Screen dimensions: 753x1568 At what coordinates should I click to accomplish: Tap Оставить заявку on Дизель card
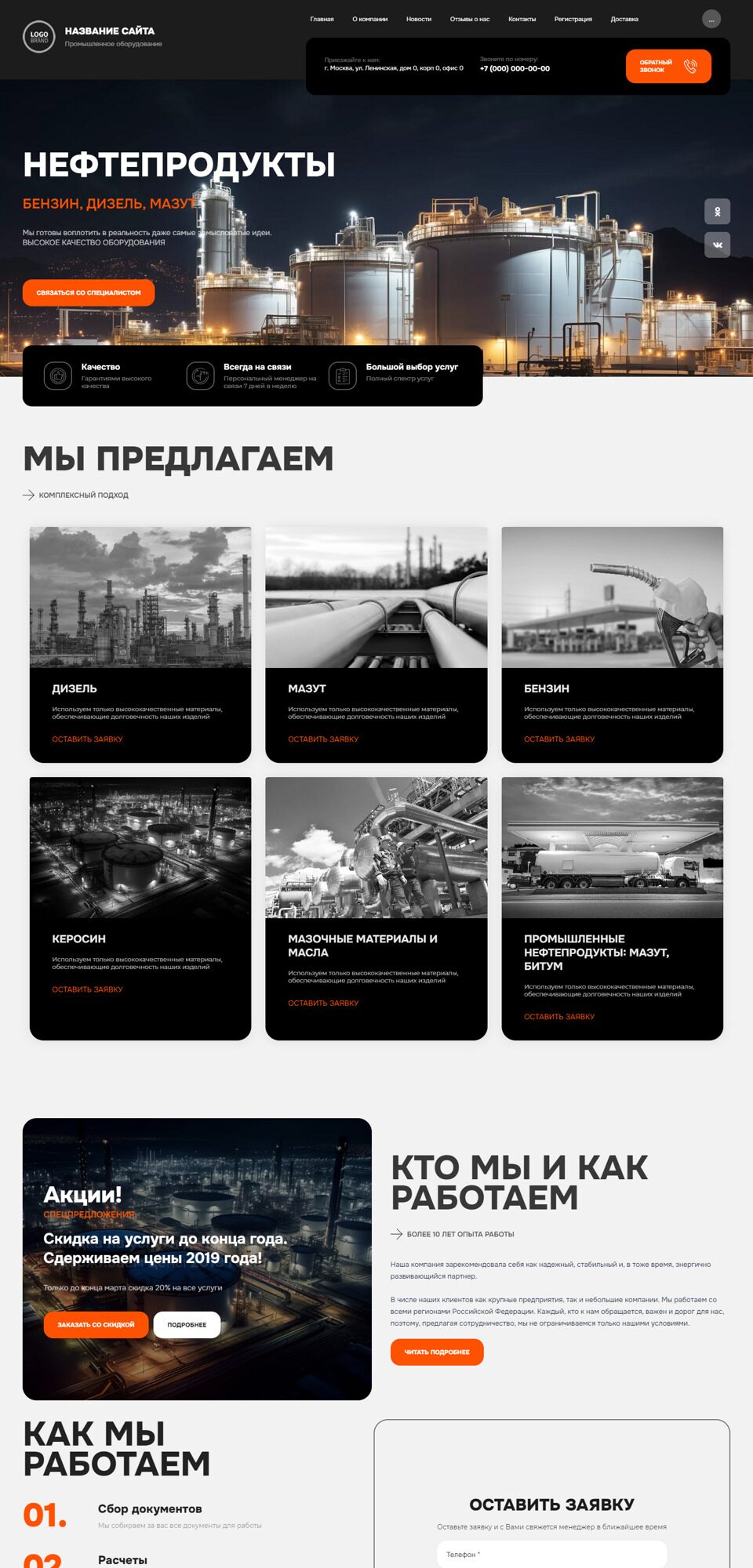coord(87,739)
